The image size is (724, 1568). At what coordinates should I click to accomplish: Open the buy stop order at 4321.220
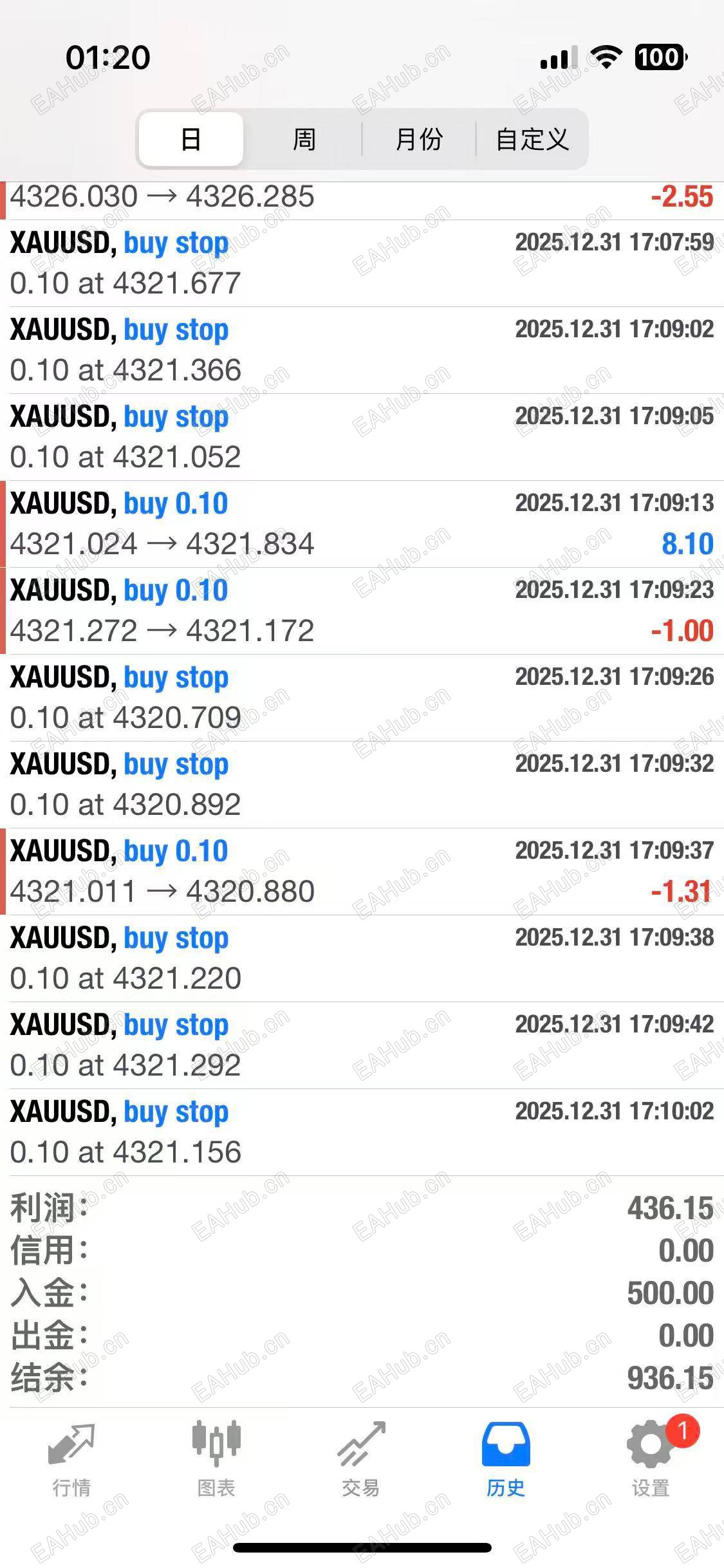[x=362, y=958]
